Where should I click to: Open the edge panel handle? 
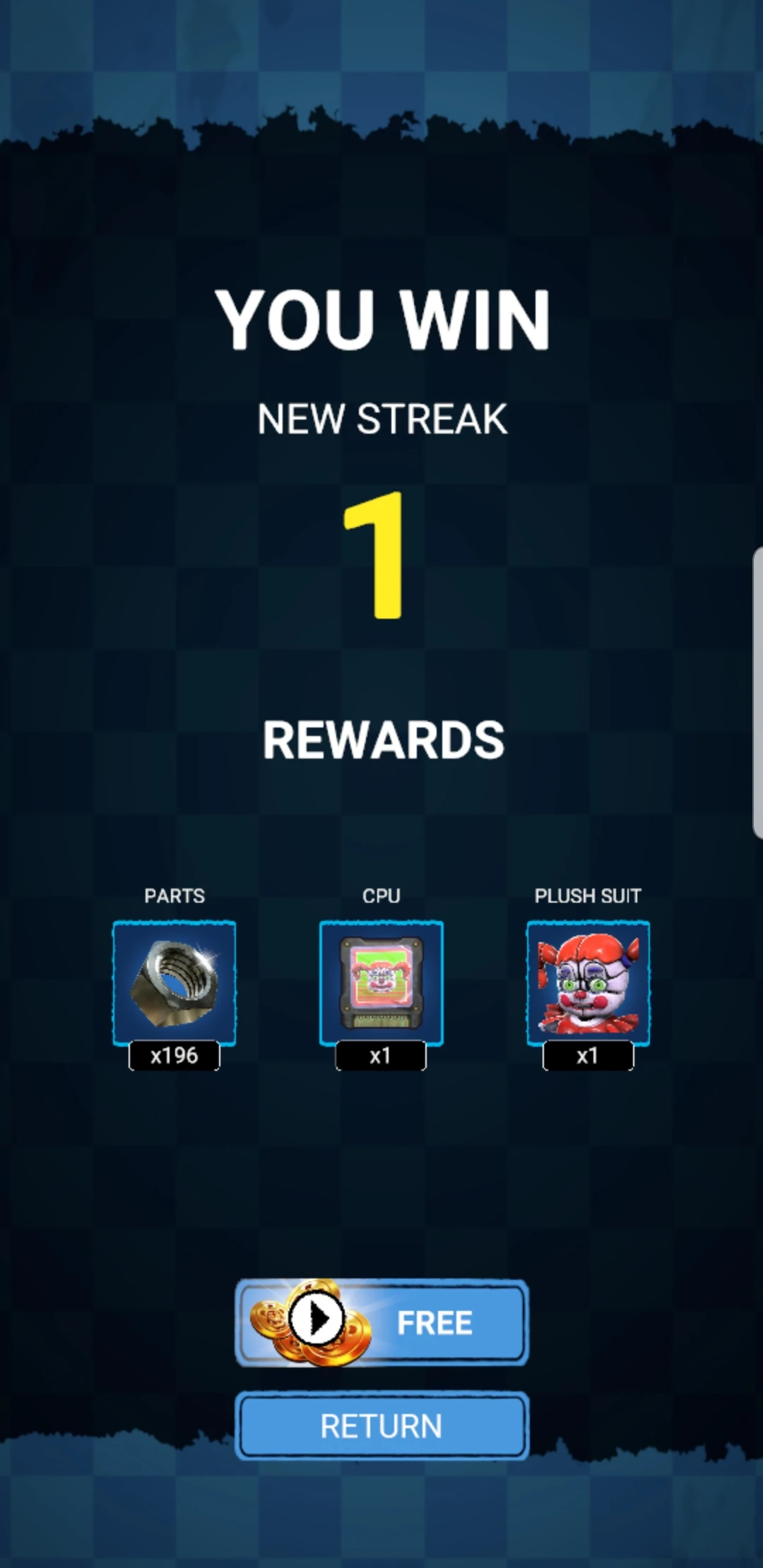coord(757,693)
